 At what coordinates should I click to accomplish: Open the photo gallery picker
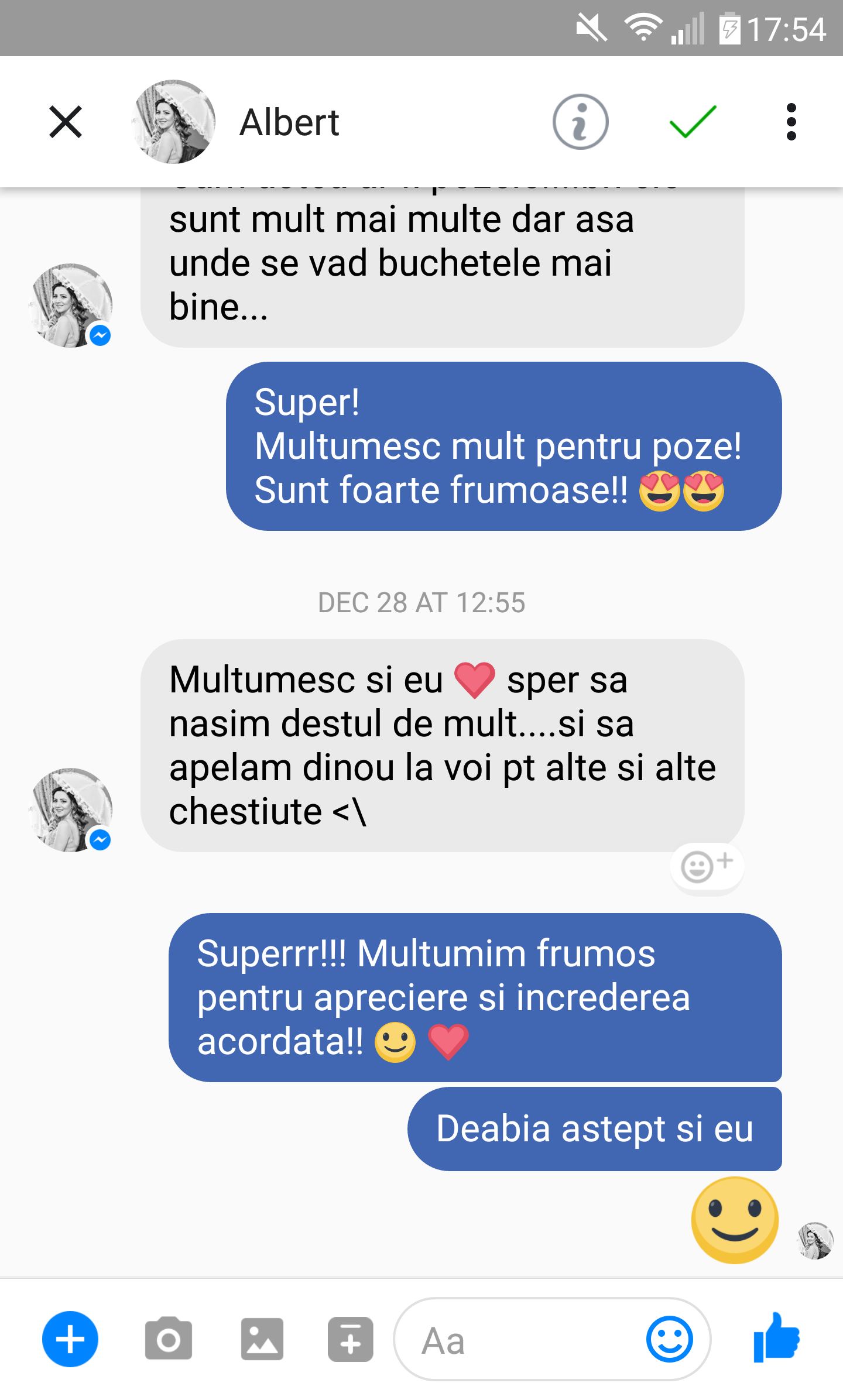click(262, 1339)
